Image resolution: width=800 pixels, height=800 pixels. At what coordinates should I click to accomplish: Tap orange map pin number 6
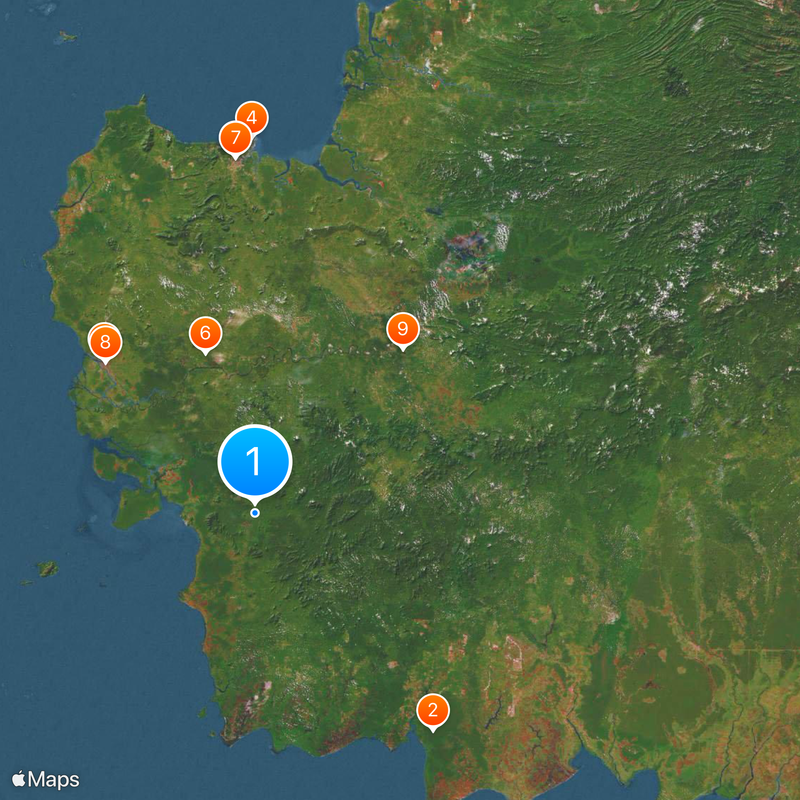point(205,333)
